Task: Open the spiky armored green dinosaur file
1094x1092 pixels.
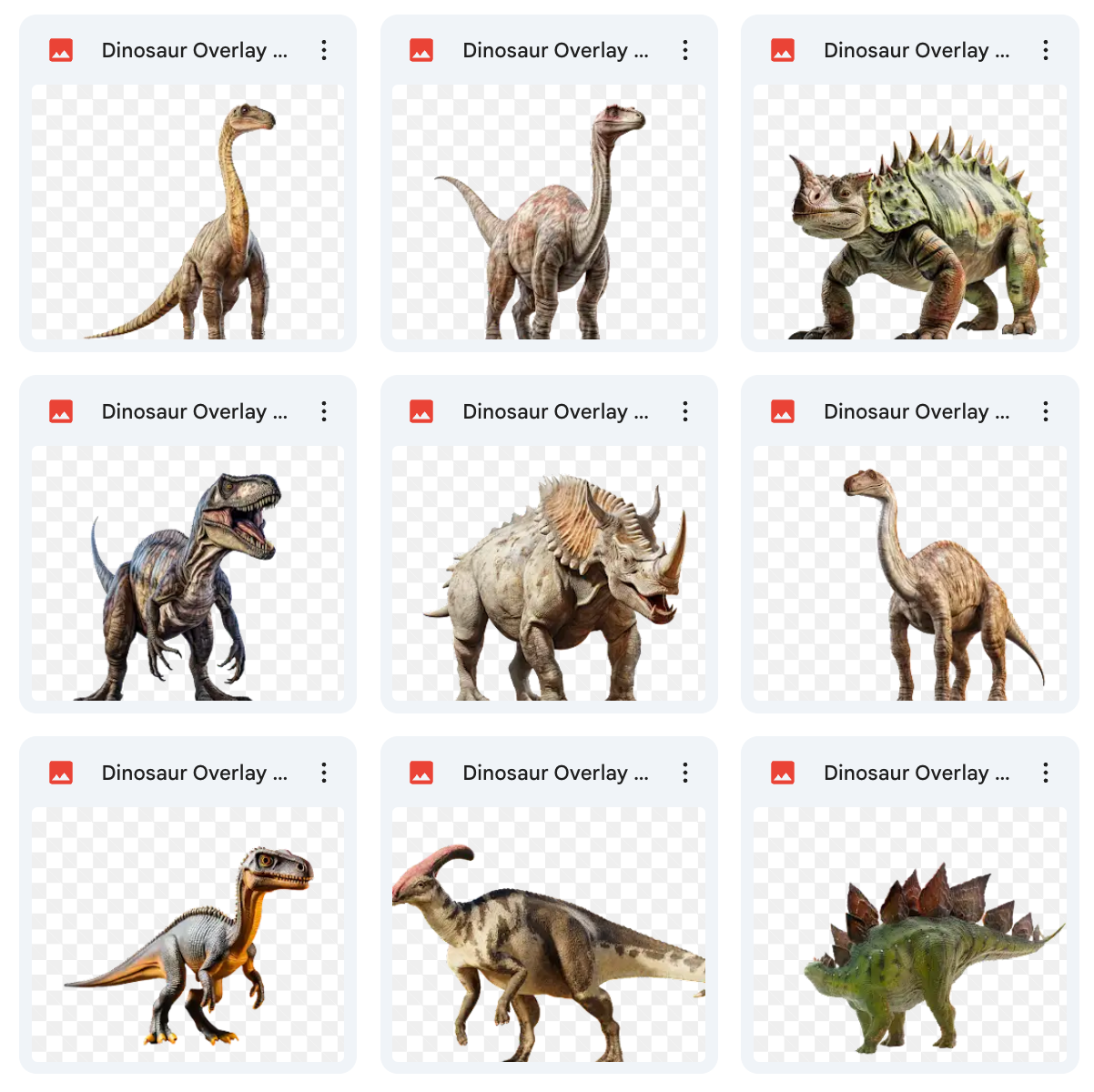Action: tap(909, 212)
